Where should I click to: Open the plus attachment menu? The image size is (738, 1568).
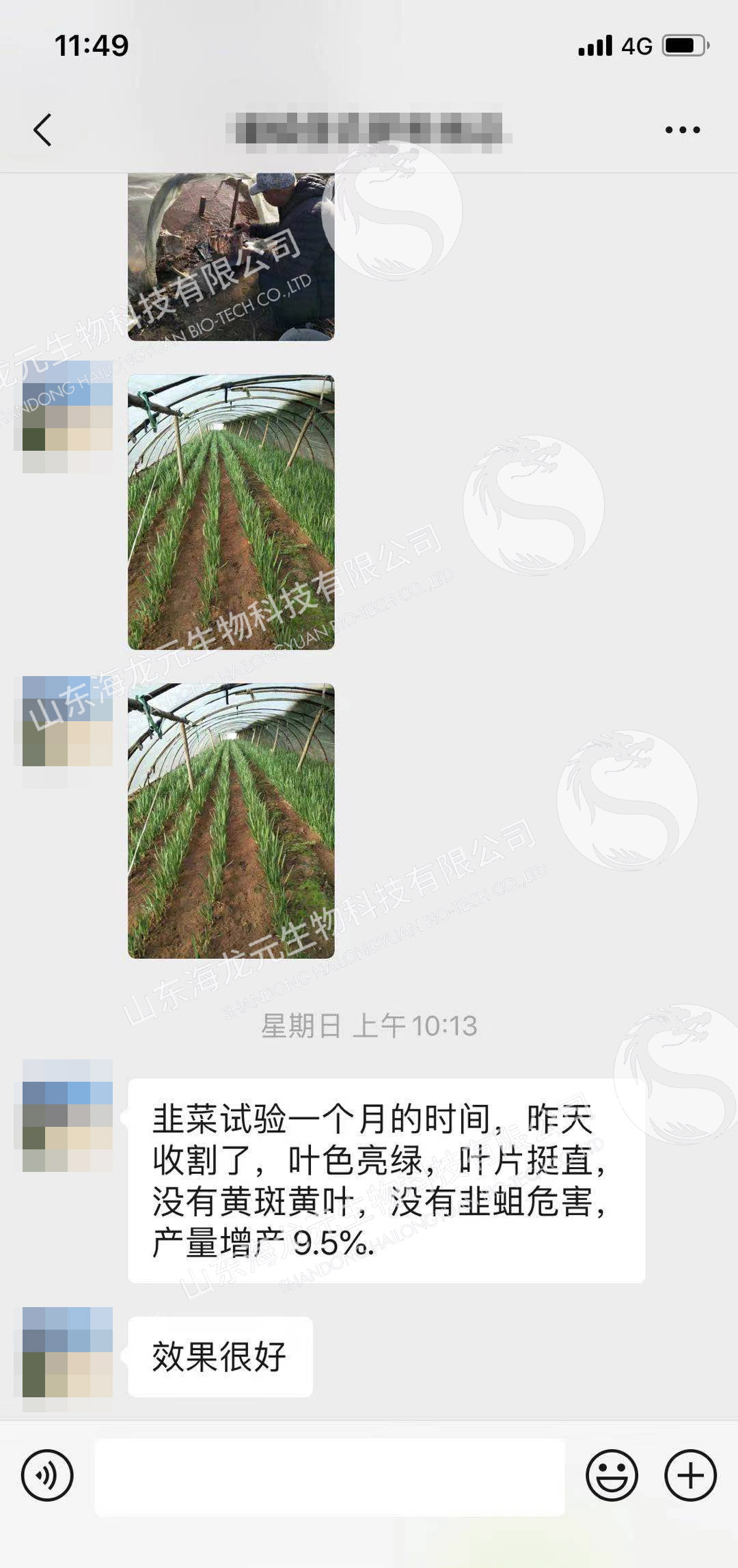pyautogui.click(x=690, y=1475)
